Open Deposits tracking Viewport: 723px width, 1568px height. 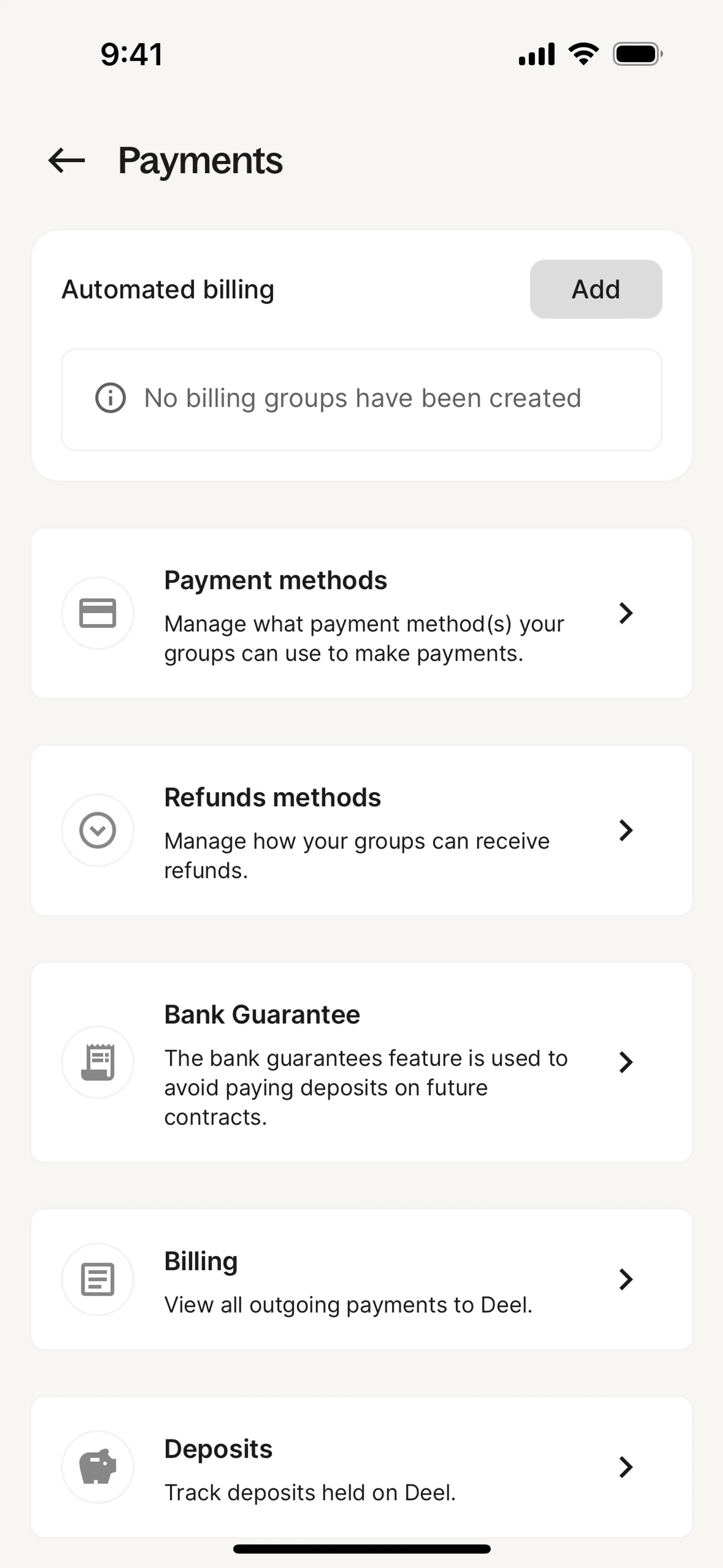(361, 1467)
